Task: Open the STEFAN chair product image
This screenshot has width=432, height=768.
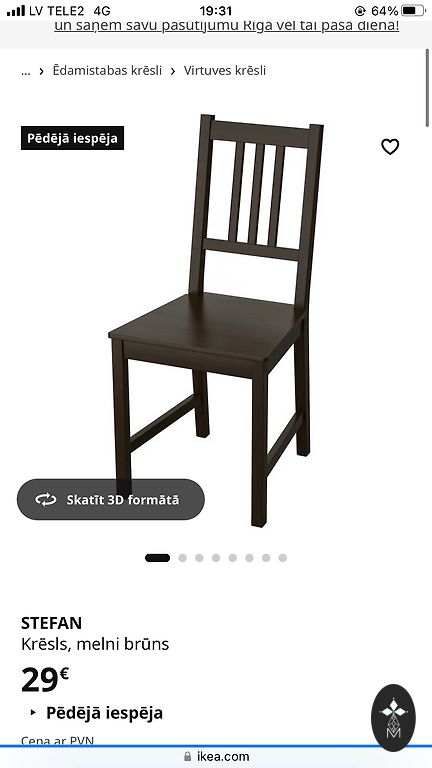Action: tap(216, 321)
